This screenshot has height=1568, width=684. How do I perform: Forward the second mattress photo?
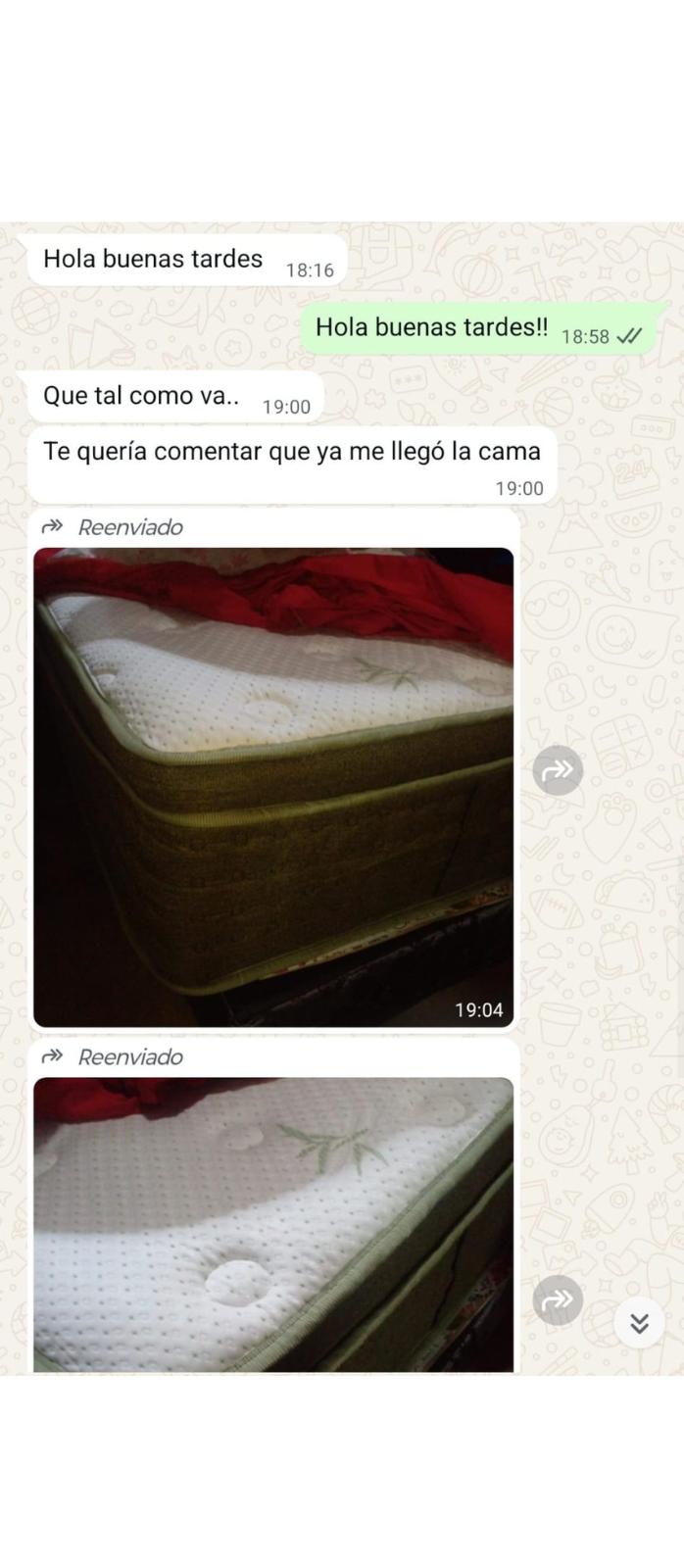click(x=559, y=1299)
